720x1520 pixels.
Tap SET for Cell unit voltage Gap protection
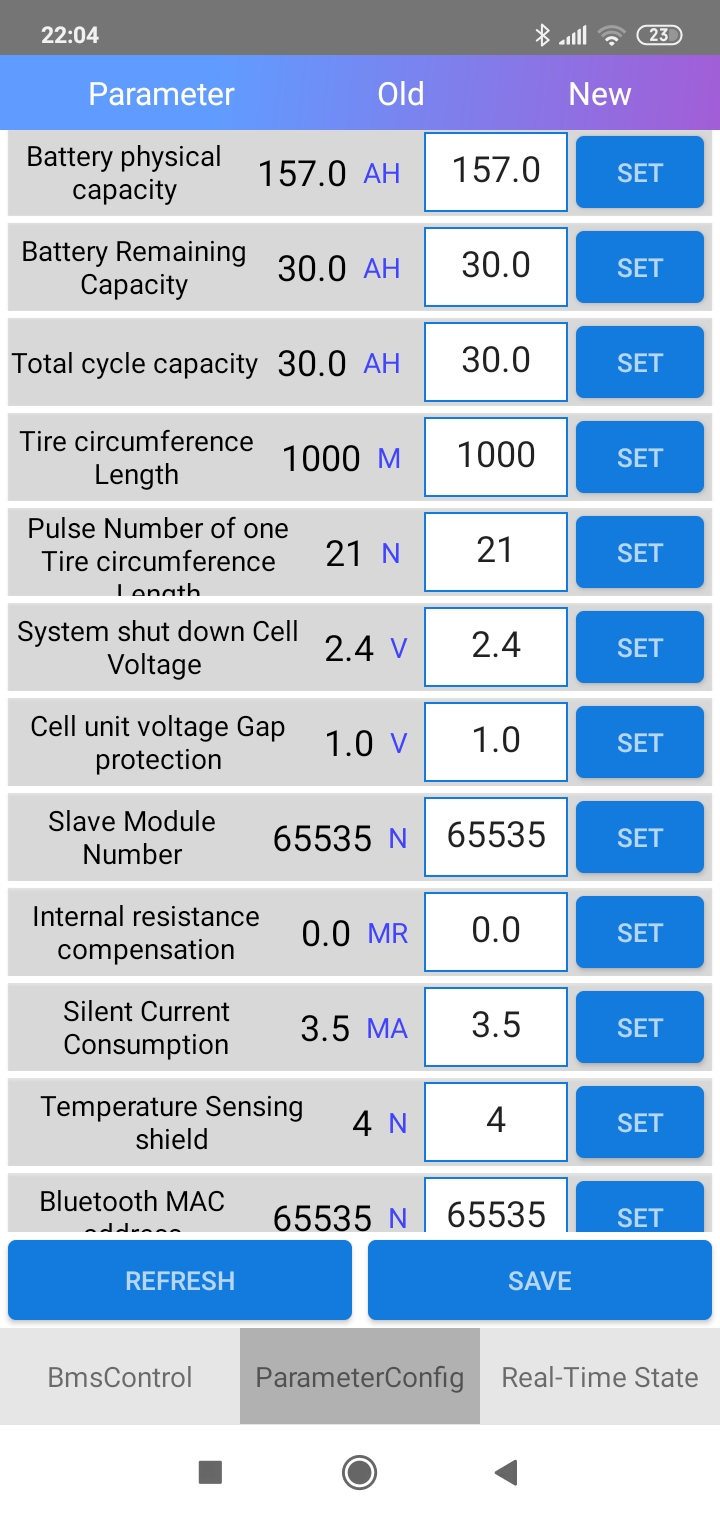(x=640, y=742)
